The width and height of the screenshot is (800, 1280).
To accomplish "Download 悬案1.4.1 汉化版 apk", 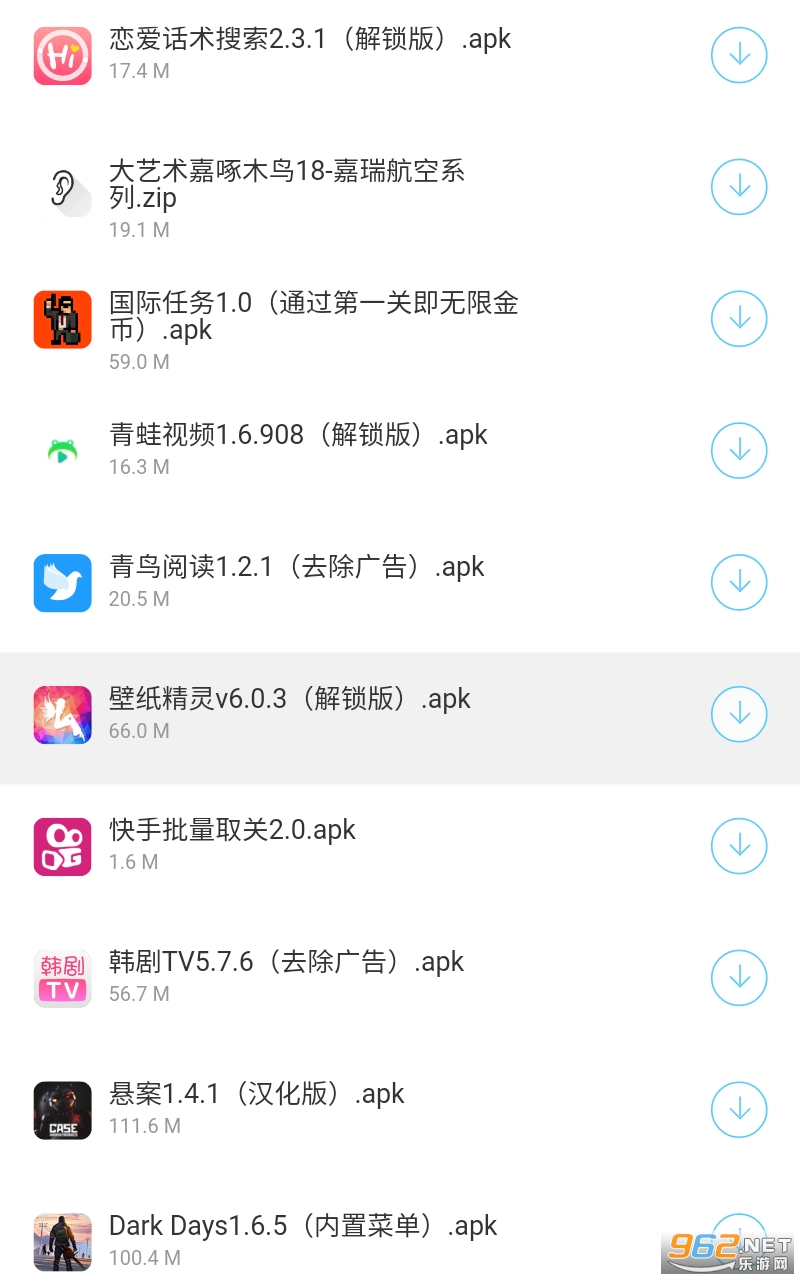I will tap(739, 1111).
